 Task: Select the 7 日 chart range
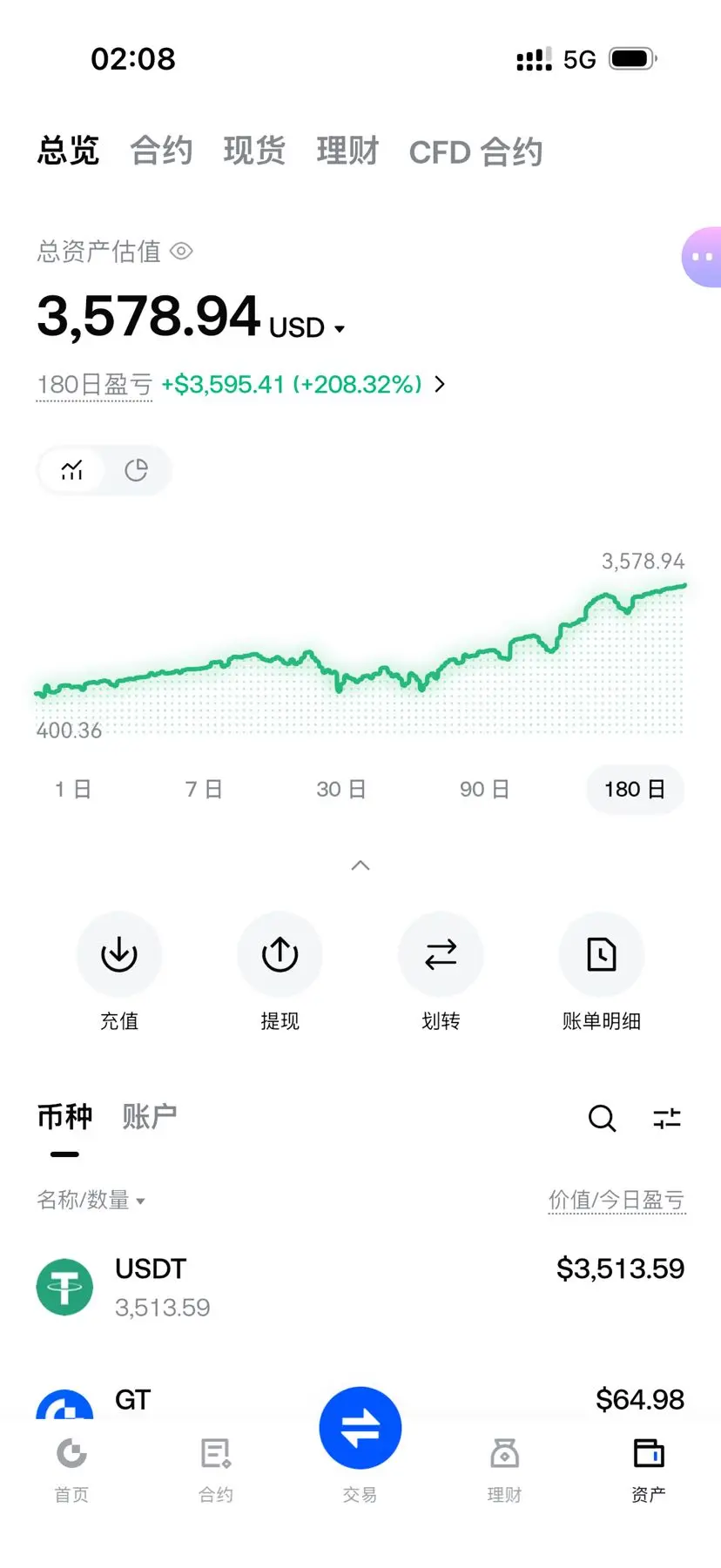(x=204, y=790)
